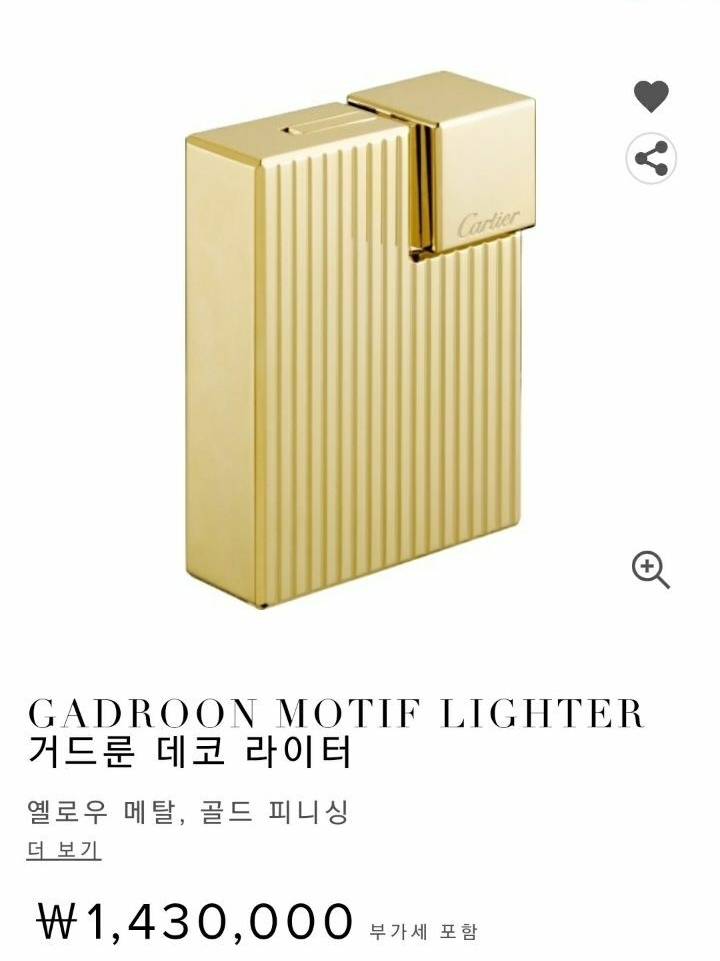Share this Gadroon Motif Lighter
Image resolution: width=720 pixels, height=961 pixels.
[x=651, y=158]
